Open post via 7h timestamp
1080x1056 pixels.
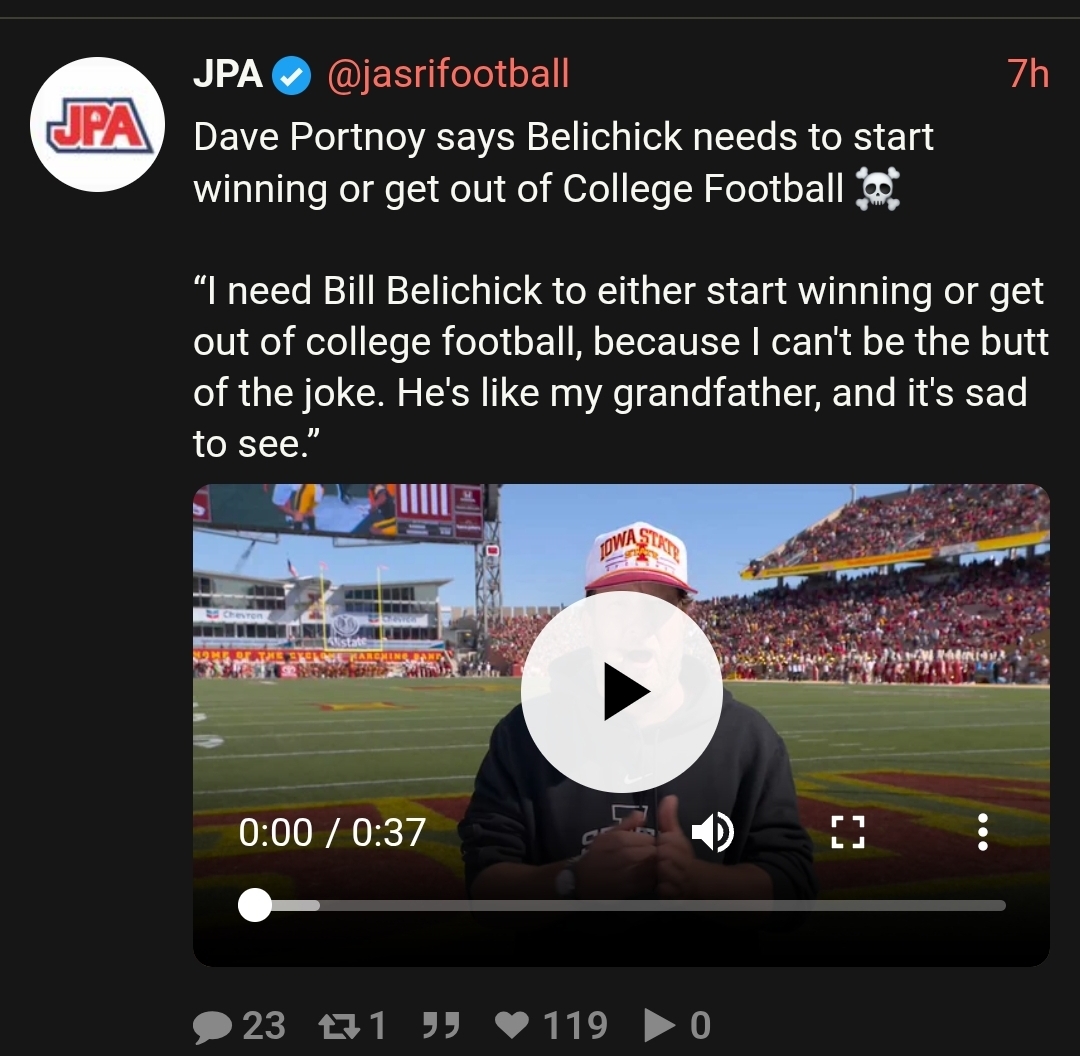point(1027,74)
